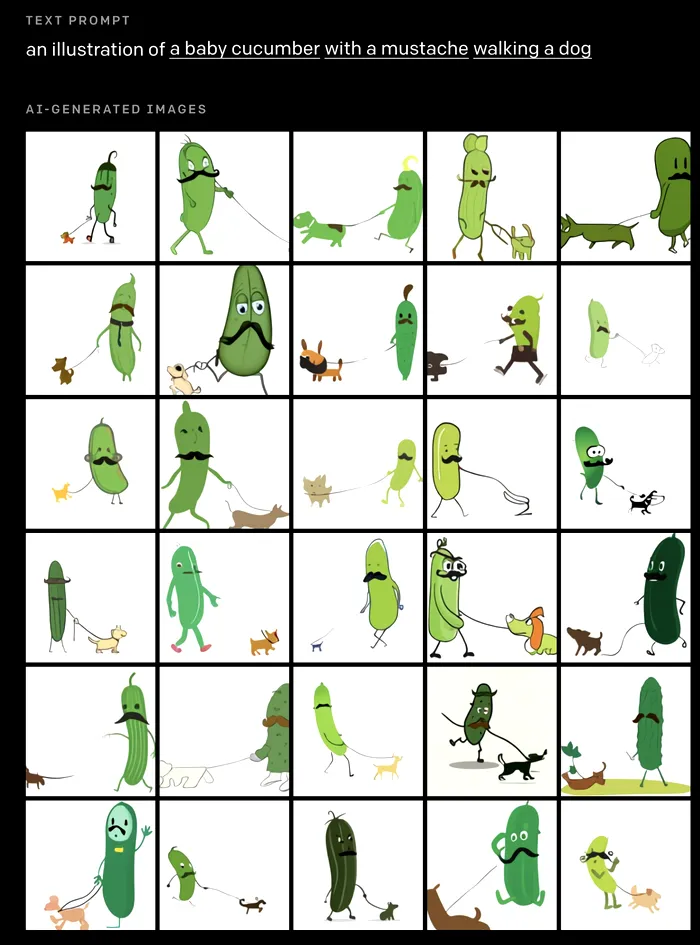Open image of cucumber with orange-eared yellow dog

click(491, 597)
